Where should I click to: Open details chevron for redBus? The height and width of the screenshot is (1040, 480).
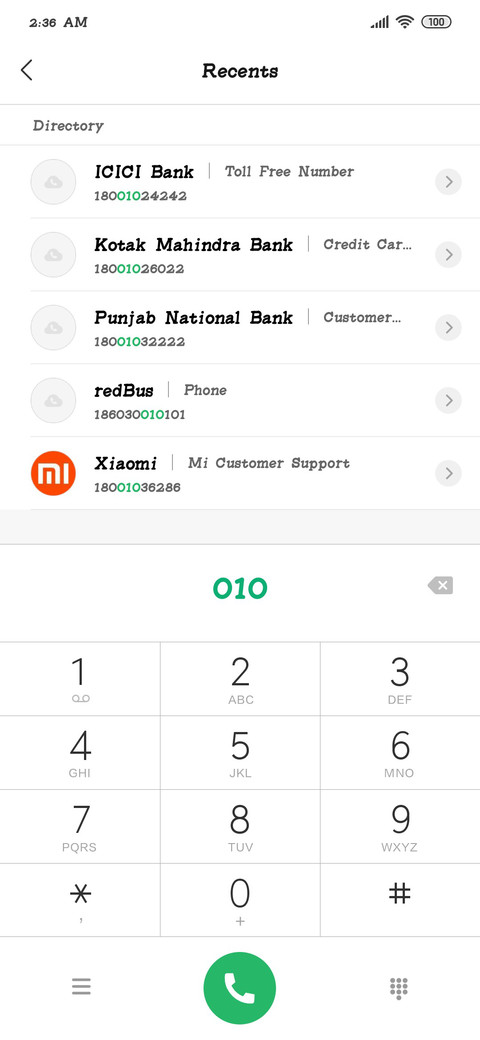[x=448, y=401]
